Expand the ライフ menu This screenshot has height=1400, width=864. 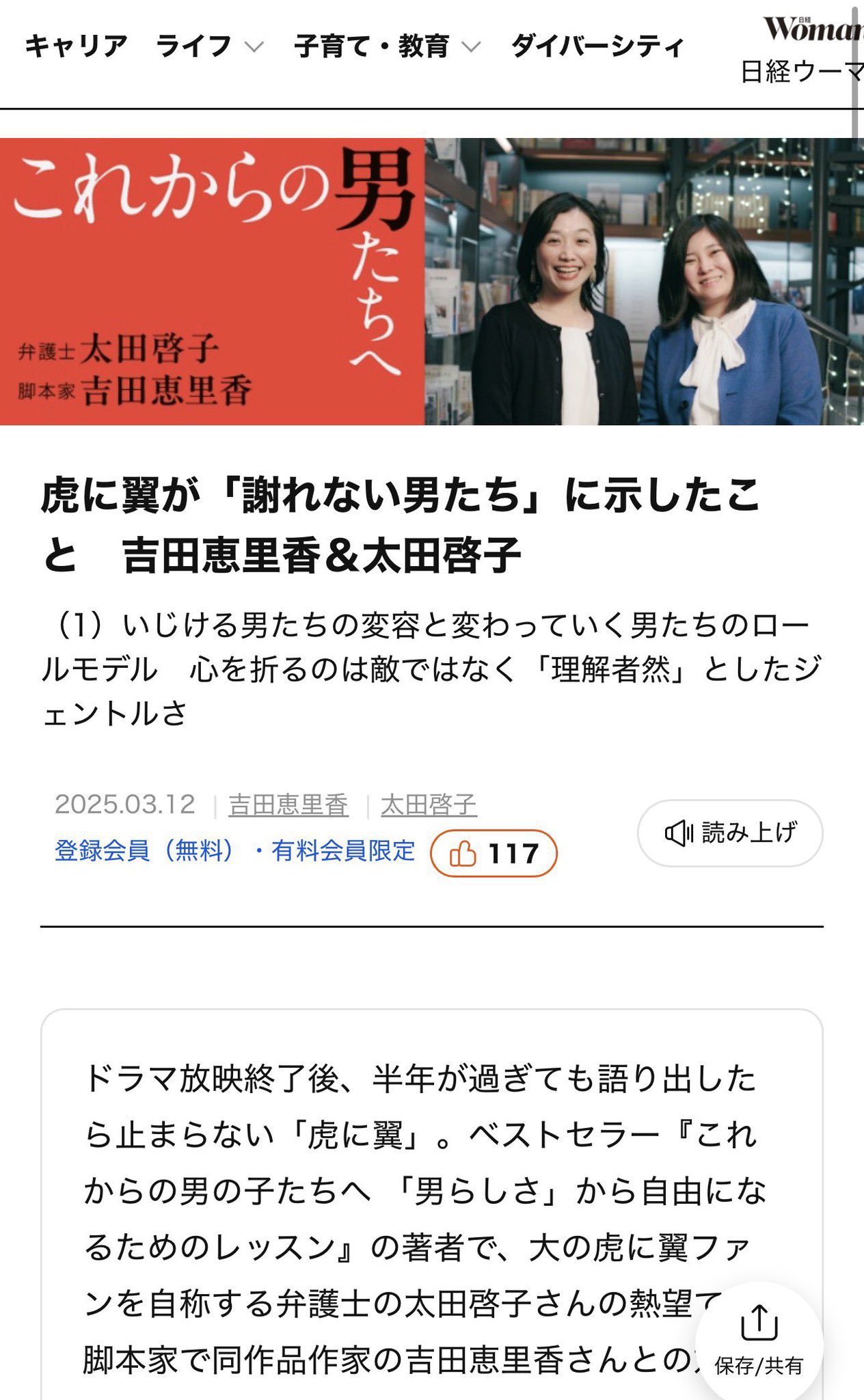pos(210,46)
